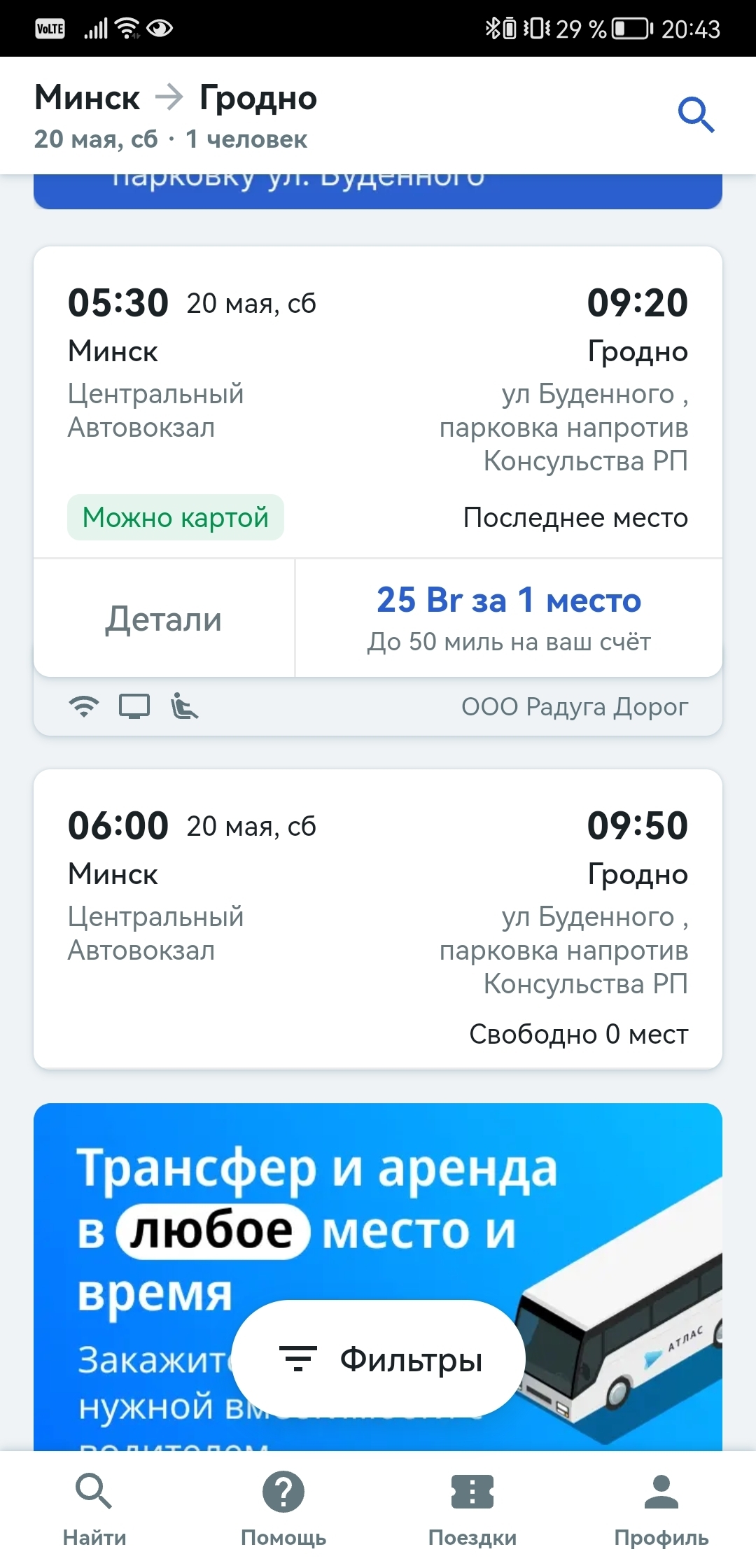Open the search icon in the header
The image size is (756, 1568).
696,115
